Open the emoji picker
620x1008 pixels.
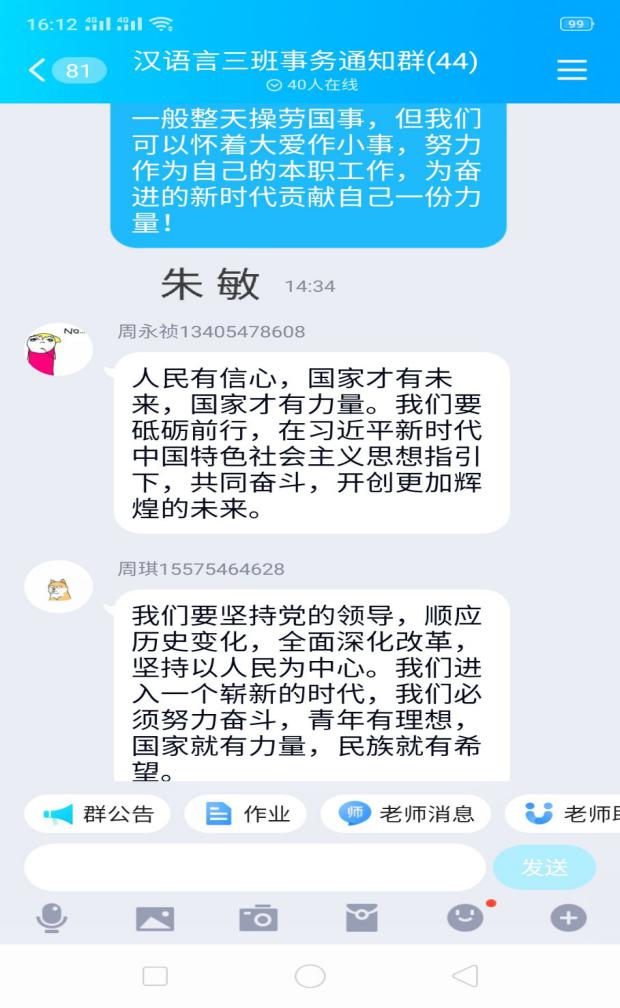pyautogui.click(x=464, y=917)
